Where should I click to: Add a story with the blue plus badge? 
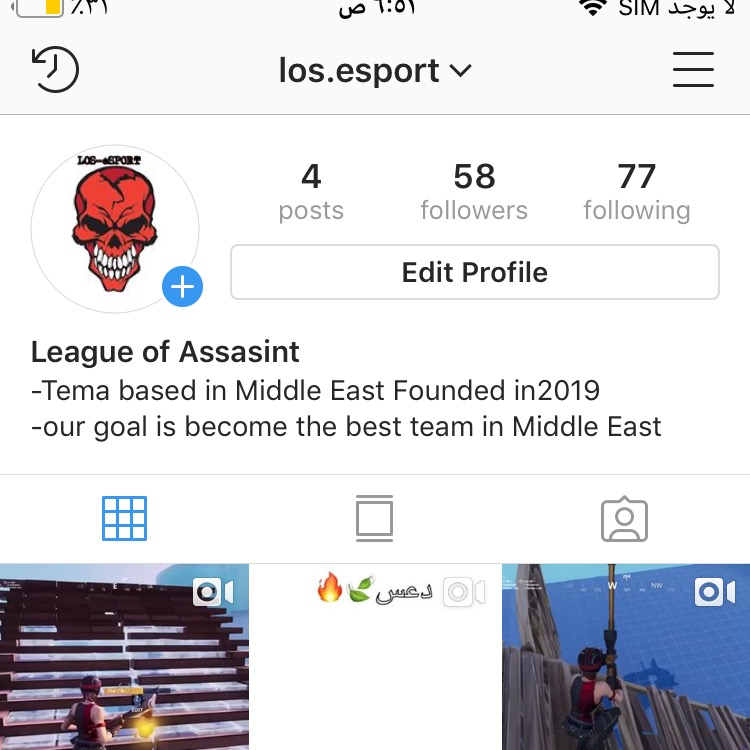click(182, 289)
